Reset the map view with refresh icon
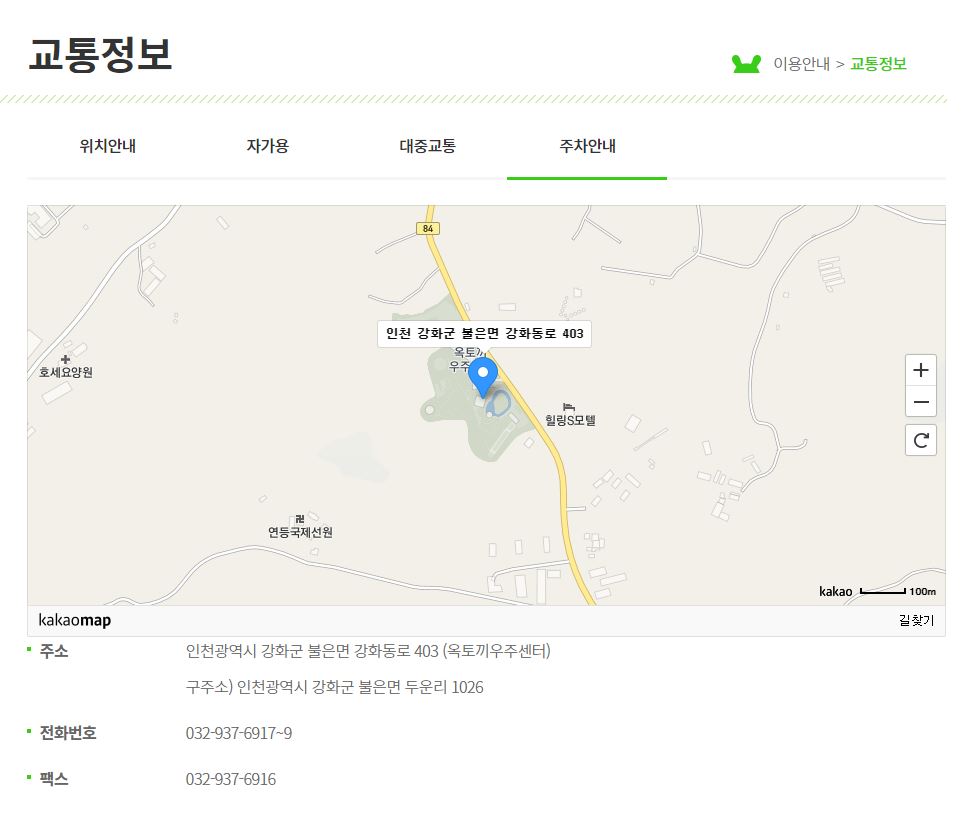This screenshot has height=814, width=975. pos(921,439)
